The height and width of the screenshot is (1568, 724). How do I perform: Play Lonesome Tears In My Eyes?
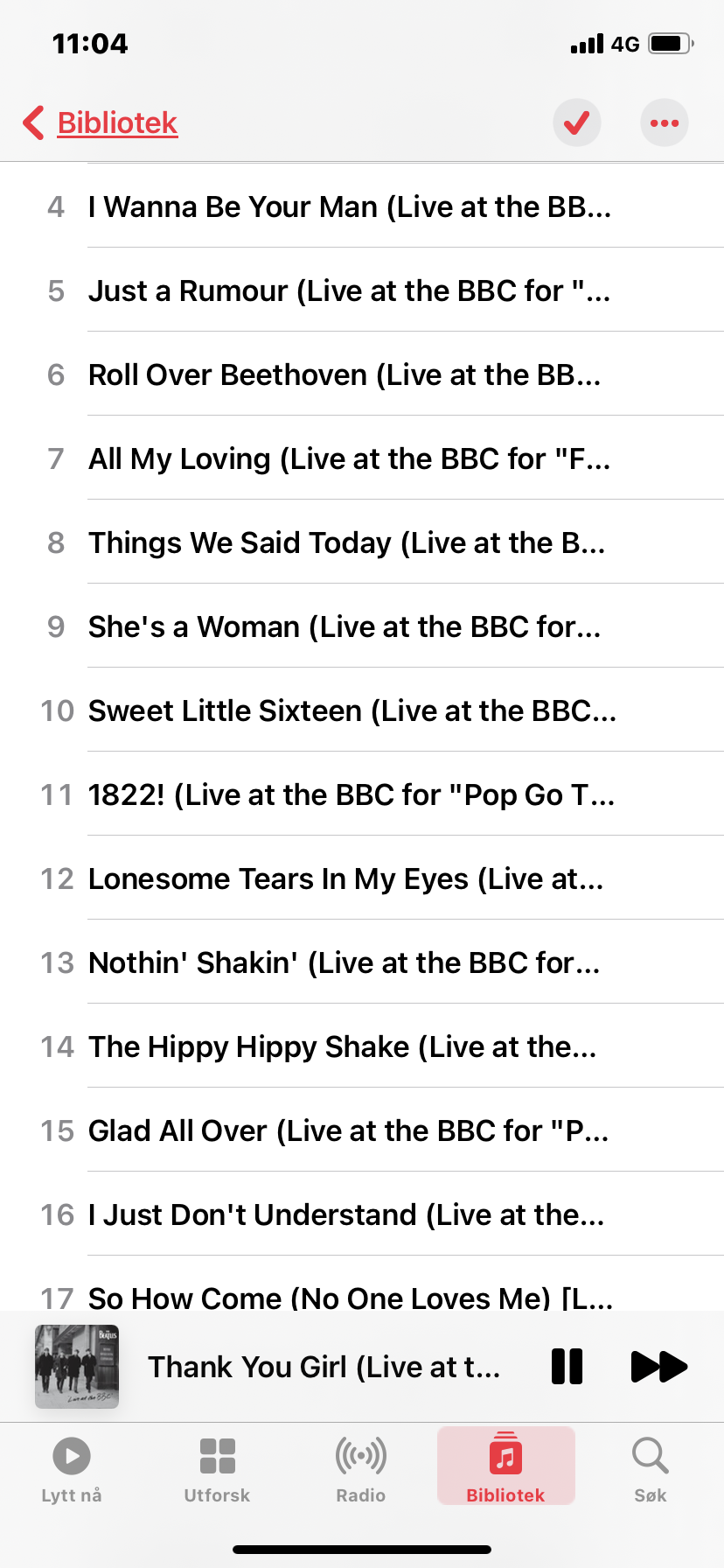(x=362, y=878)
